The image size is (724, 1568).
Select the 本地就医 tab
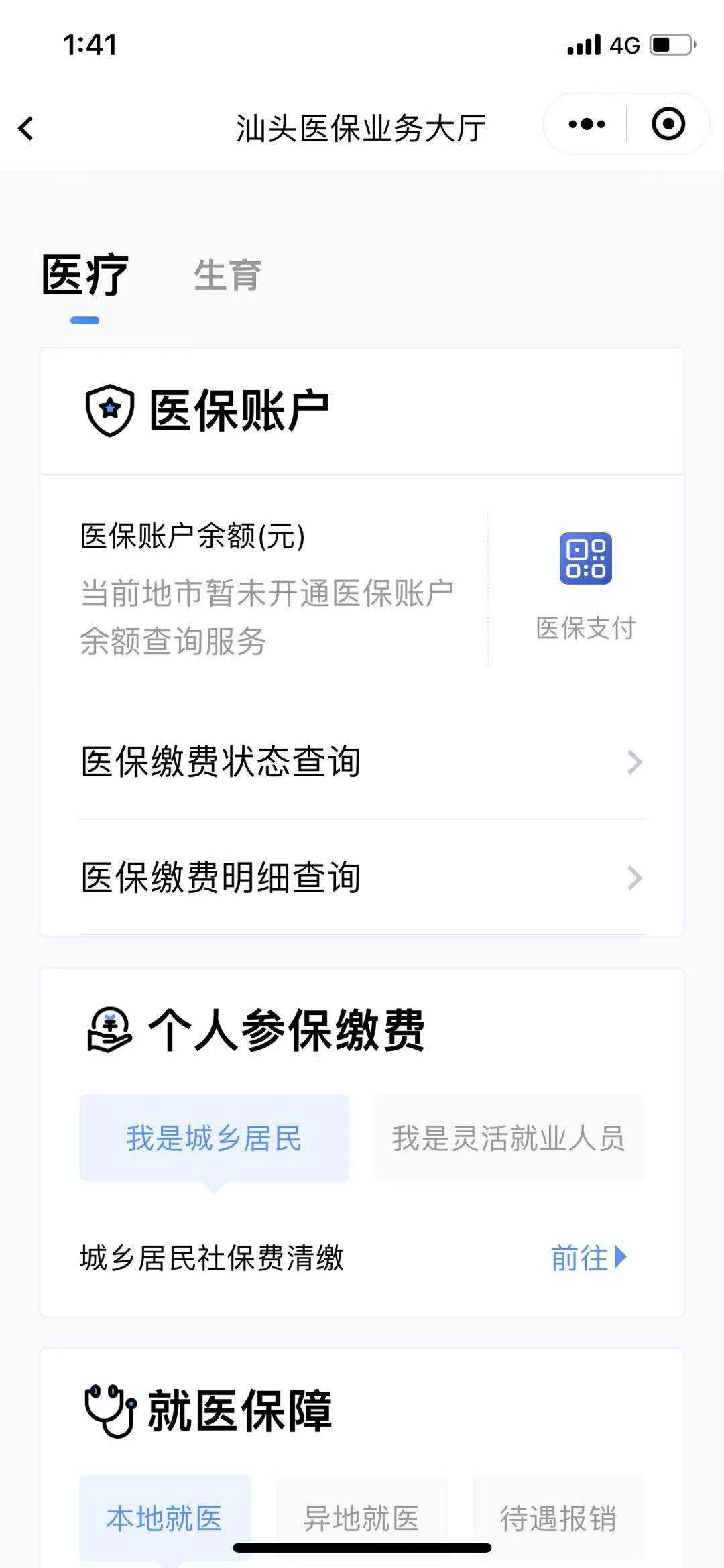(165, 1518)
